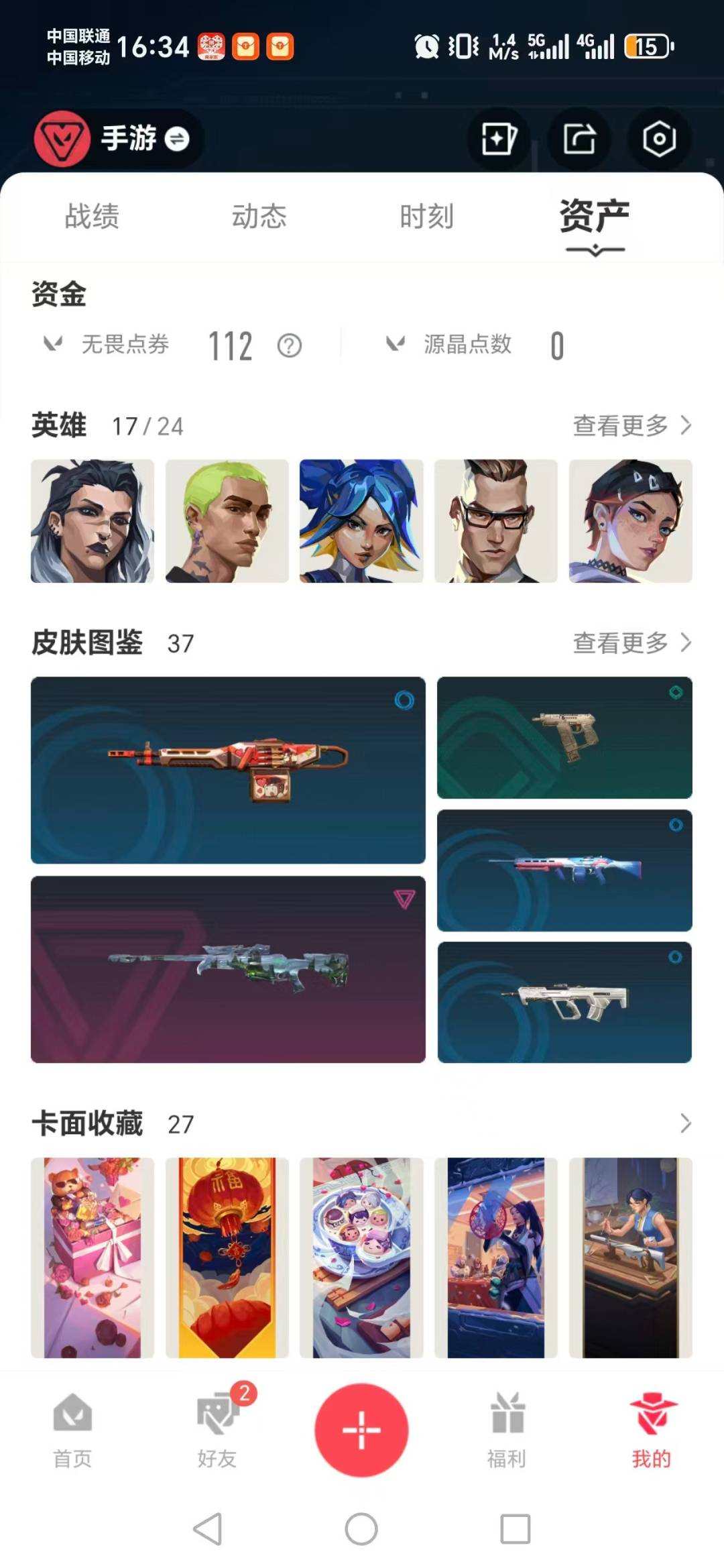Image resolution: width=724 pixels, height=1568 pixels.
Task: Switch to the 动态 tab
Action: point(259,216)
